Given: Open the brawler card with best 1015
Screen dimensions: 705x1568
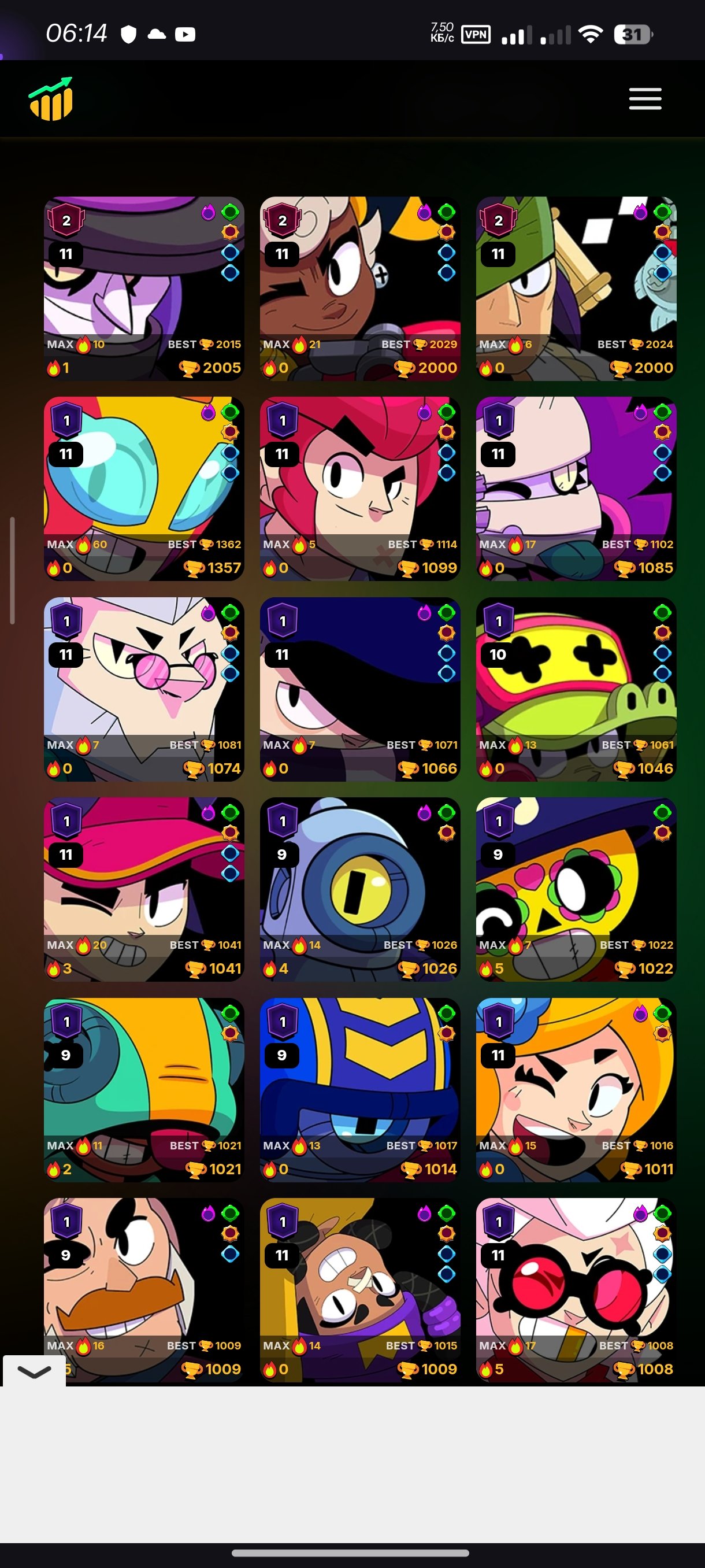Looking at the screenshot, I should 360,1290.
